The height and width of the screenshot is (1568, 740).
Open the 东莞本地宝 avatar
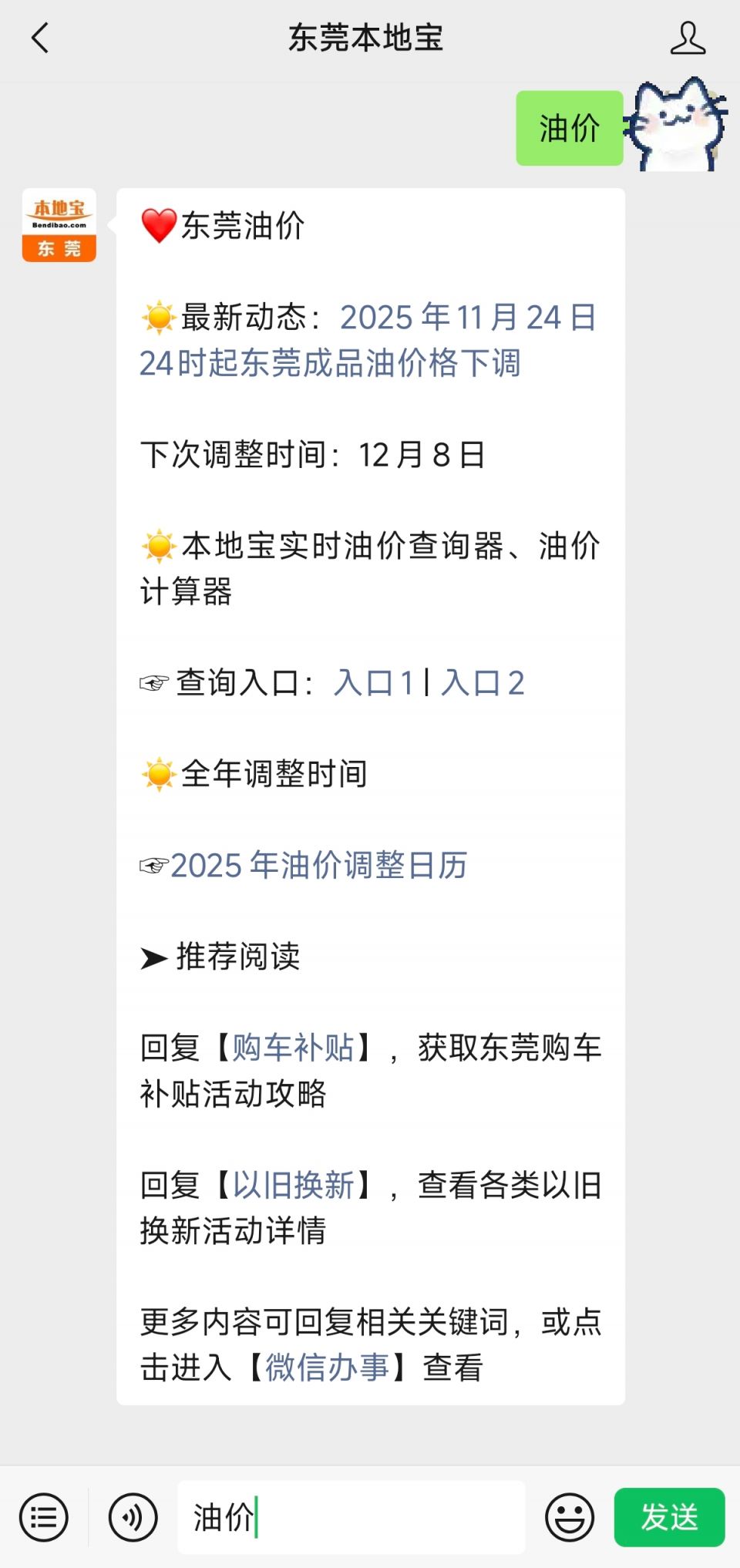[x=59, y=225]
